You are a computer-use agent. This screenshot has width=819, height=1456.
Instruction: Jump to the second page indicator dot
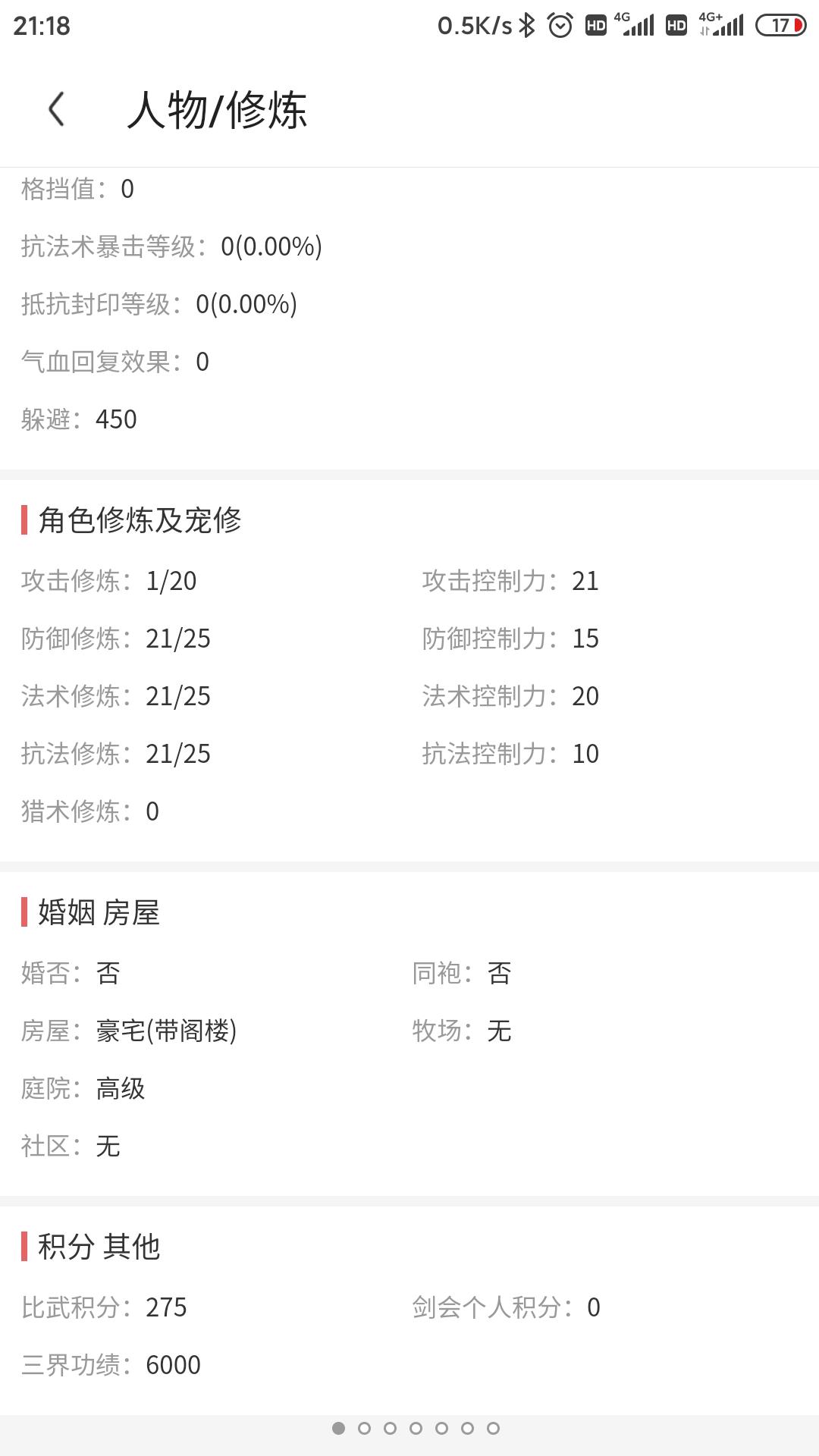[x=364, y=1429]
